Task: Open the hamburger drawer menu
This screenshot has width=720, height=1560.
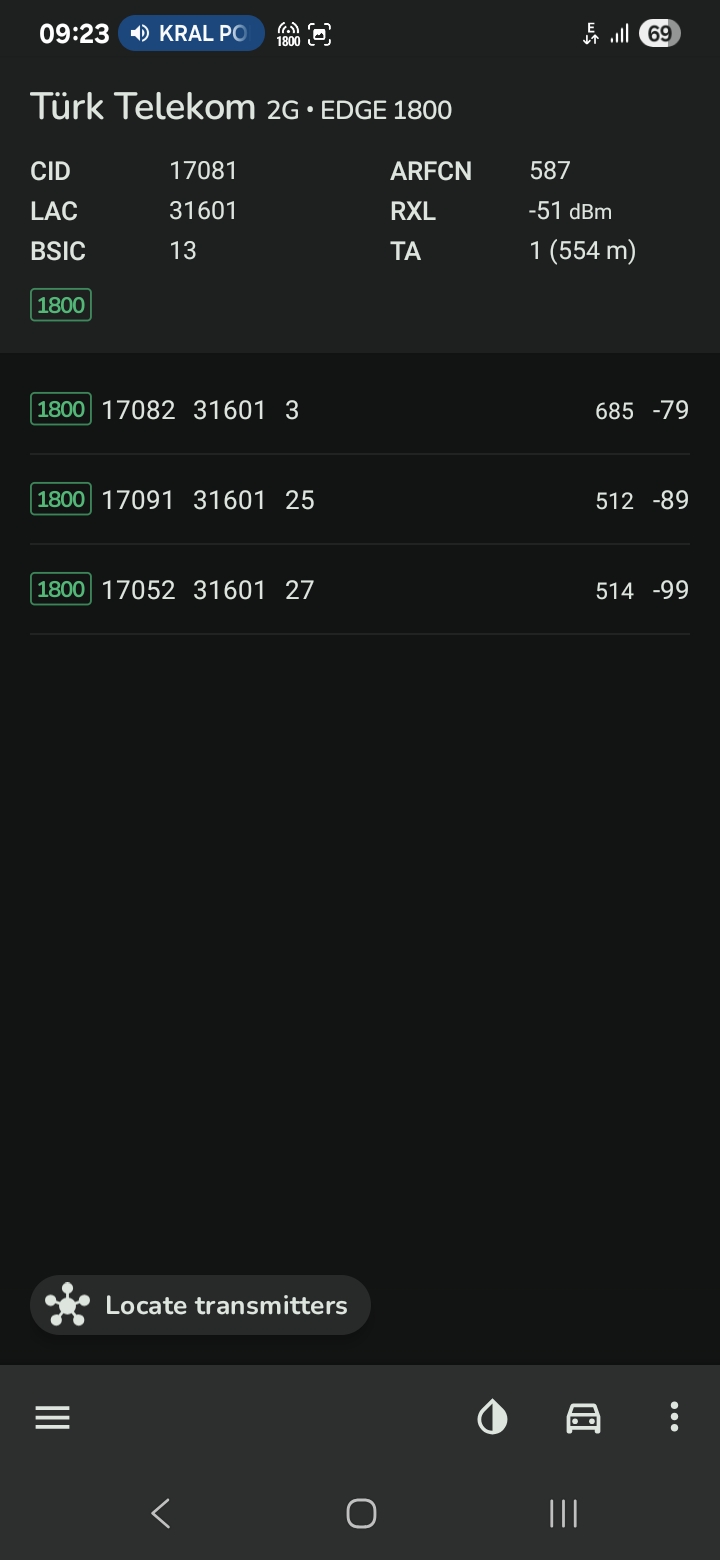Action: (x=52, y=1417)
